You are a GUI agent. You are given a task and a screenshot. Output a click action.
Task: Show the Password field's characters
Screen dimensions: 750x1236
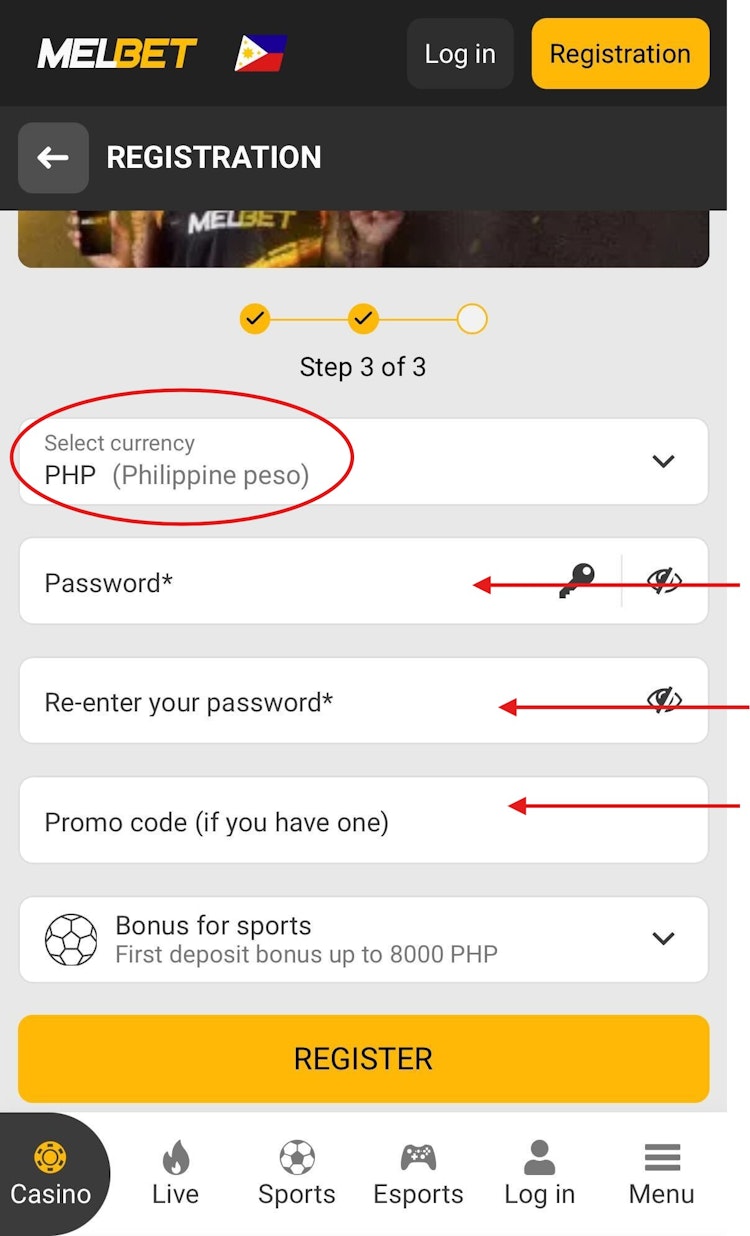tap(663, 580)
